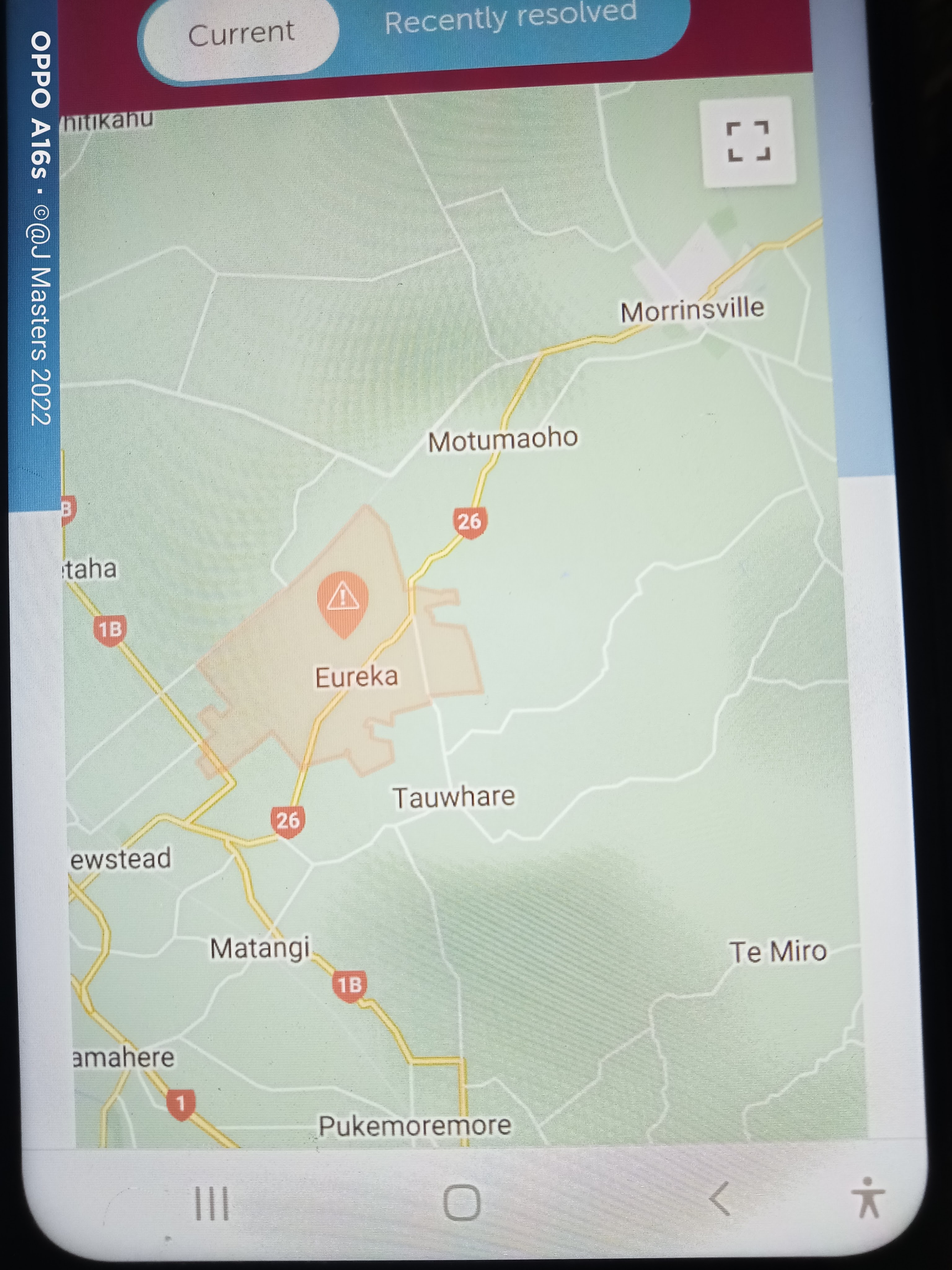Open recent apps from navigation bar
The height and width of the screenshot is (1270, 952).
click(x=212, y=1203)
